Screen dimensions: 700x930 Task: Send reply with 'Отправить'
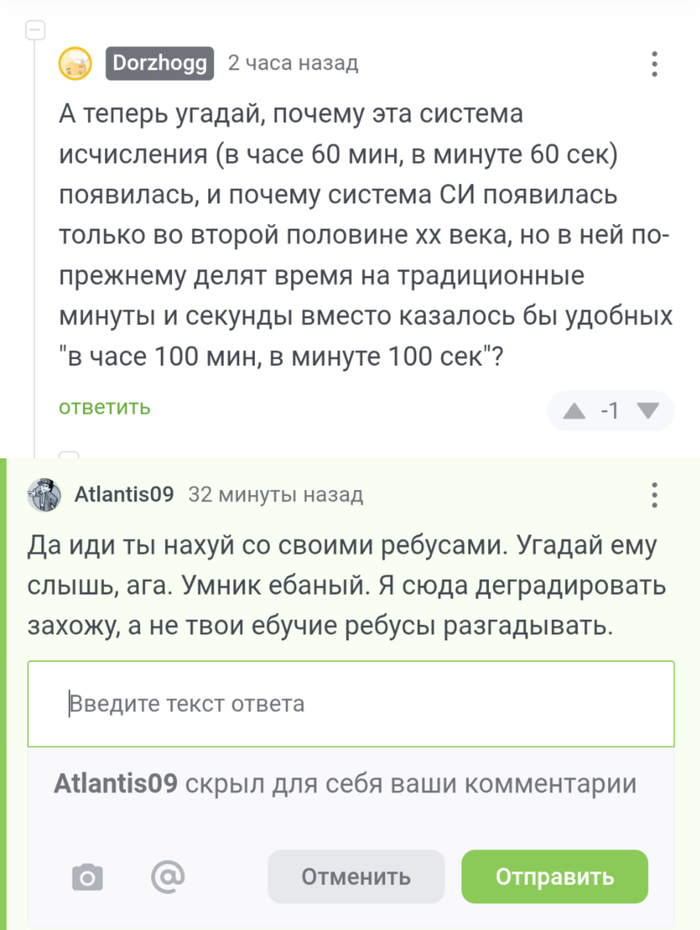coord(554,877)
